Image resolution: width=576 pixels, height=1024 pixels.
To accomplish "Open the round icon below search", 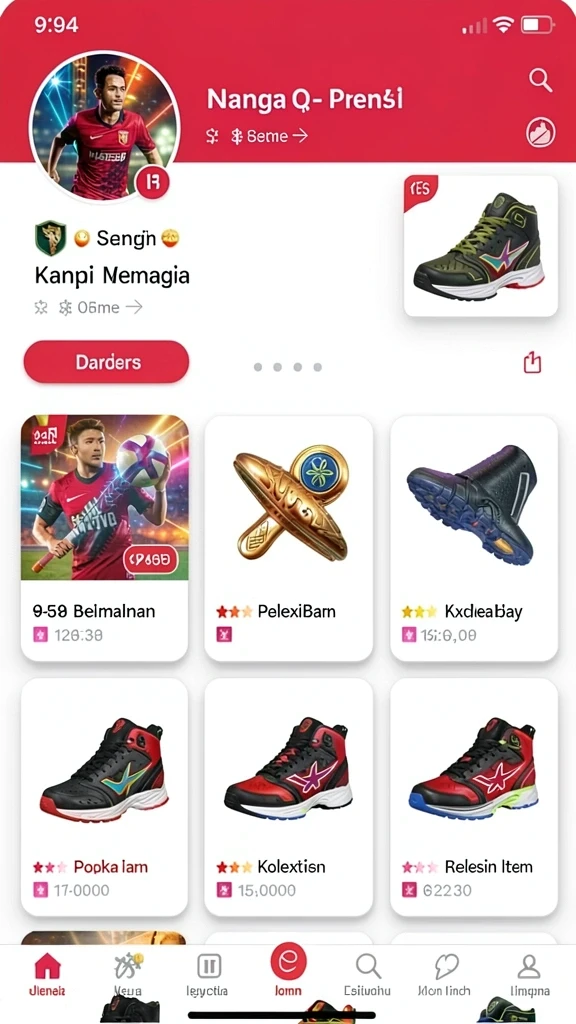I will 541,133.
